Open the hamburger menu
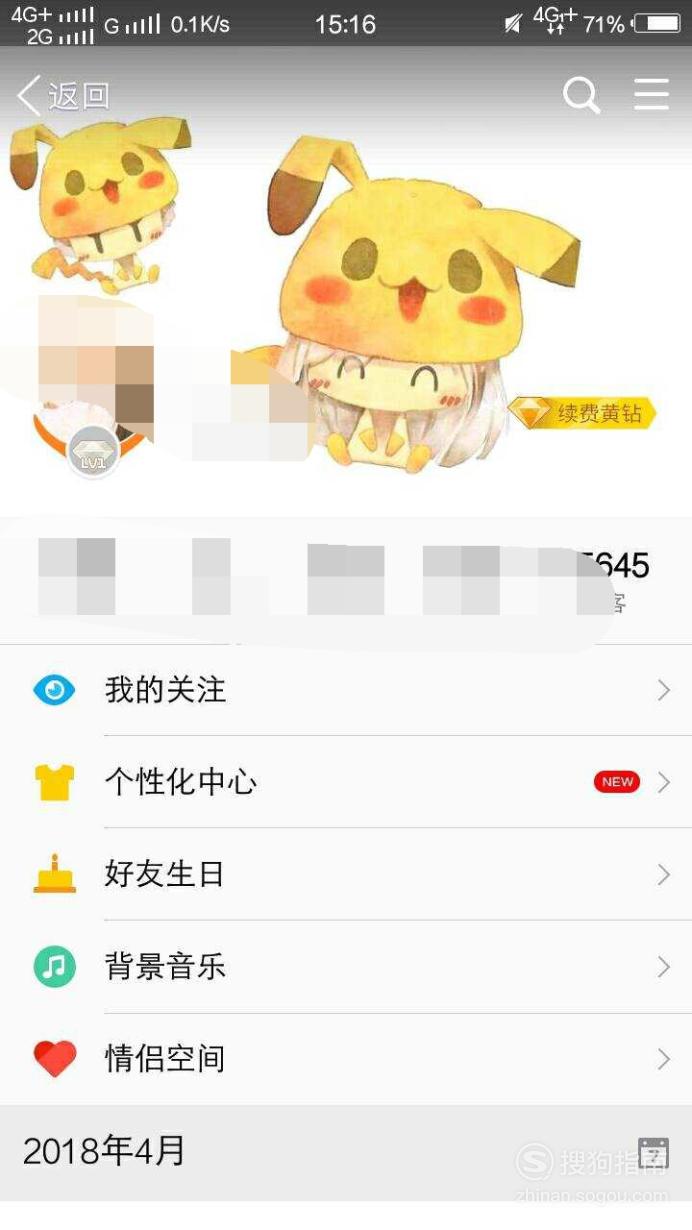The width and height of the screenshot is (692, 1230). pos(651,95)
